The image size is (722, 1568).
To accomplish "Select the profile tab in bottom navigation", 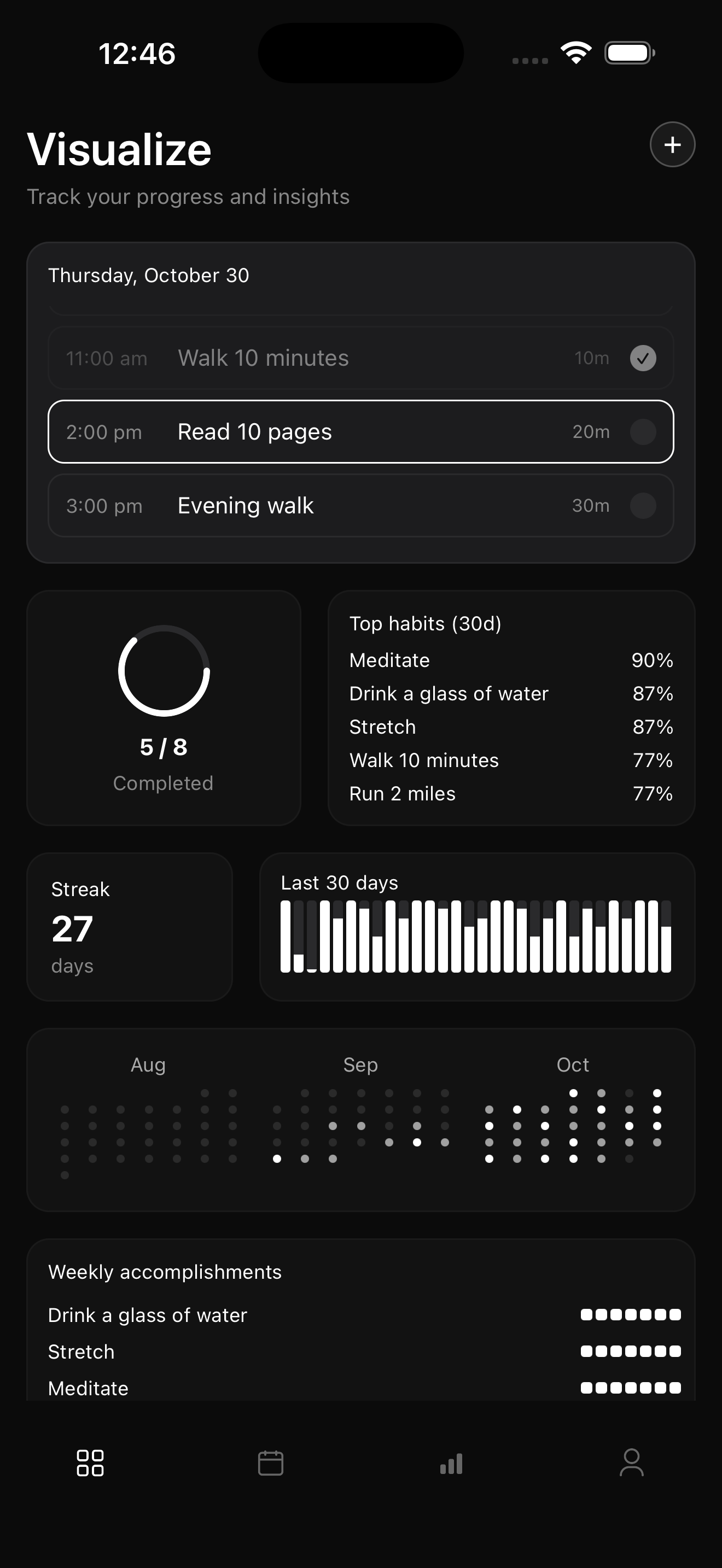I will (x=632, y=1464).
